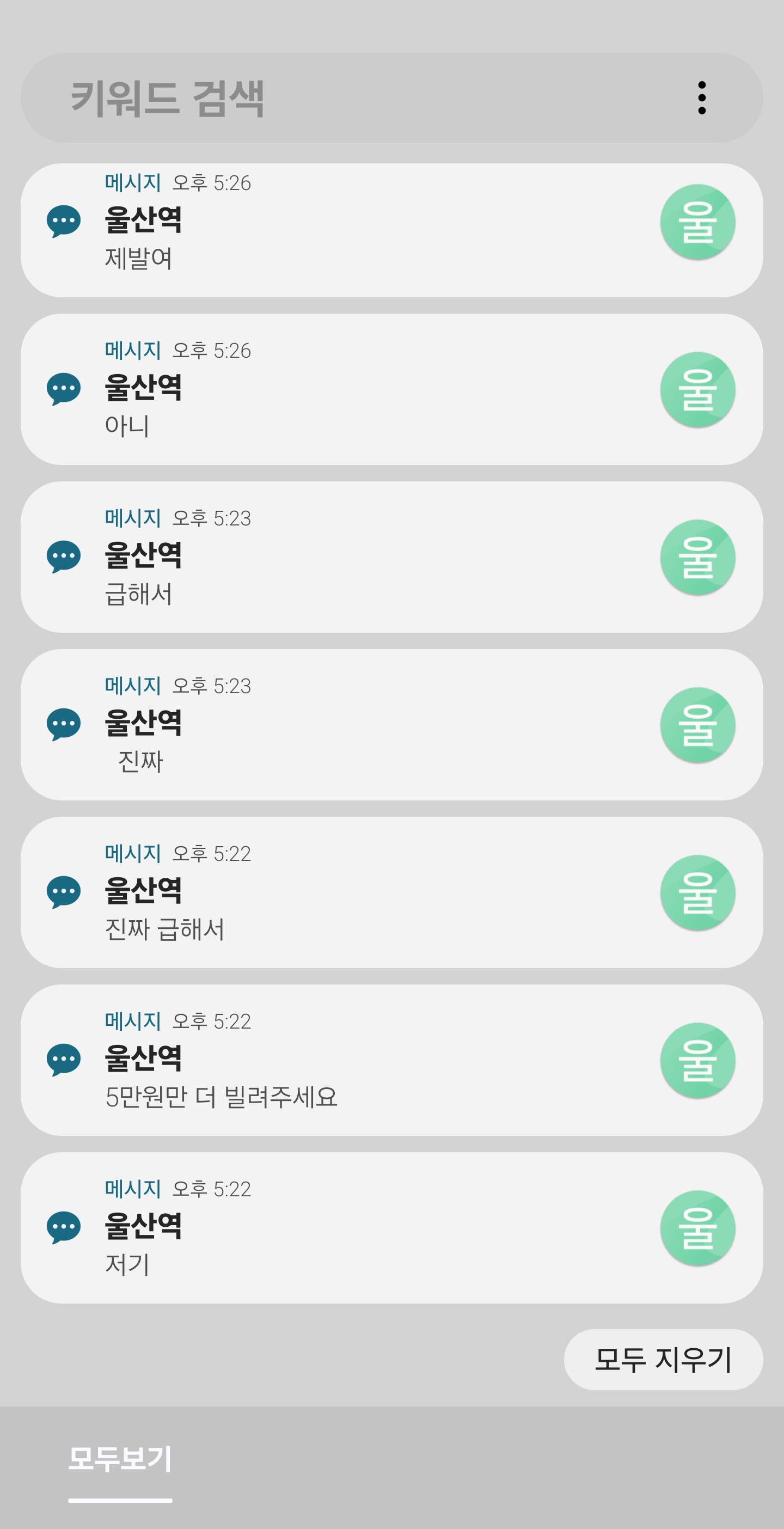This screenshot has width=784, height=1529.
Task: Open the 5:23 울산역 notification saying 급해서
Action: [x=391, y=556]
